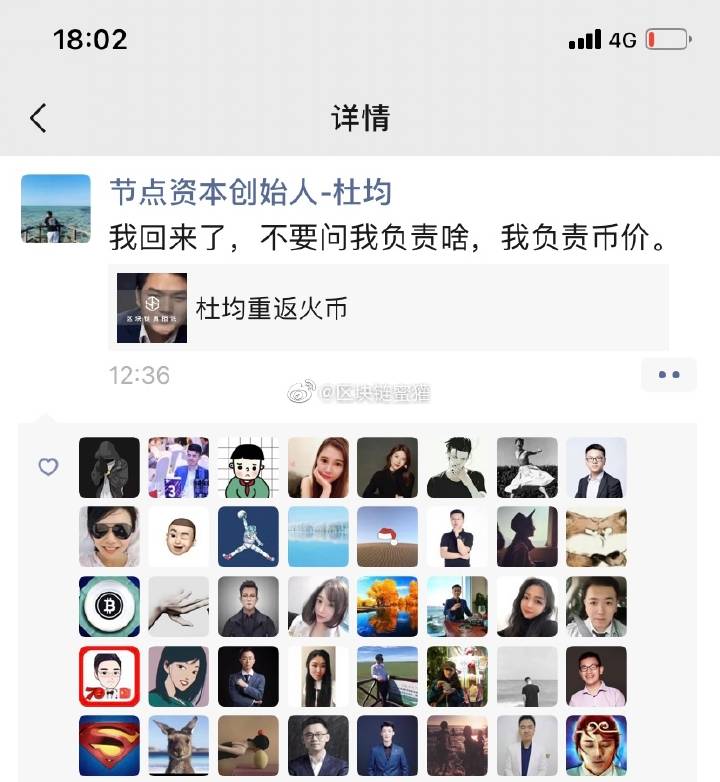Tap the poster's seaside avatar photo
720x782 pixels.
[56, 208]
